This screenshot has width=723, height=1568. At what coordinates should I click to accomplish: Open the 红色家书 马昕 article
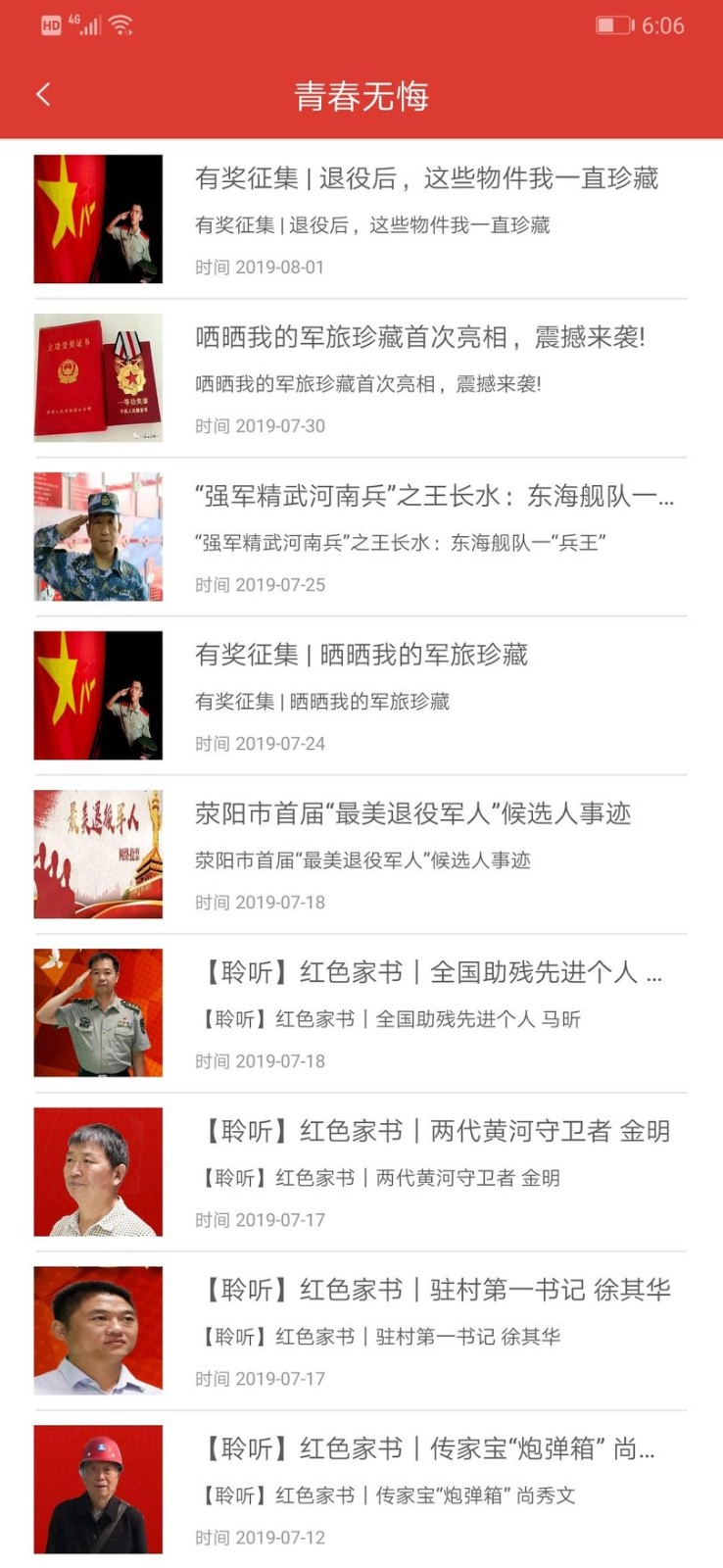pyautogui.click(x=431, y=974)
